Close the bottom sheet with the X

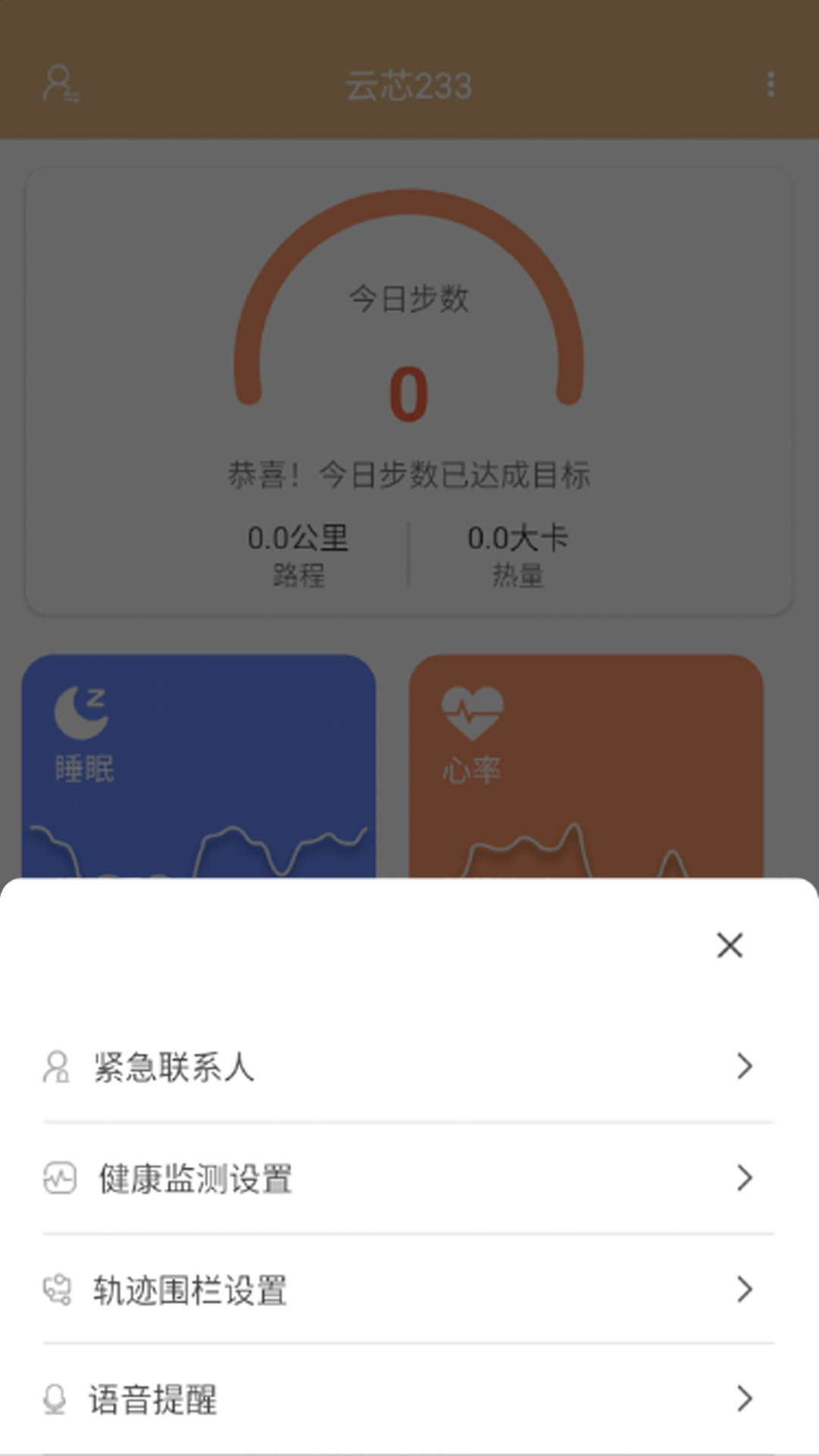[x=729, y=946]
